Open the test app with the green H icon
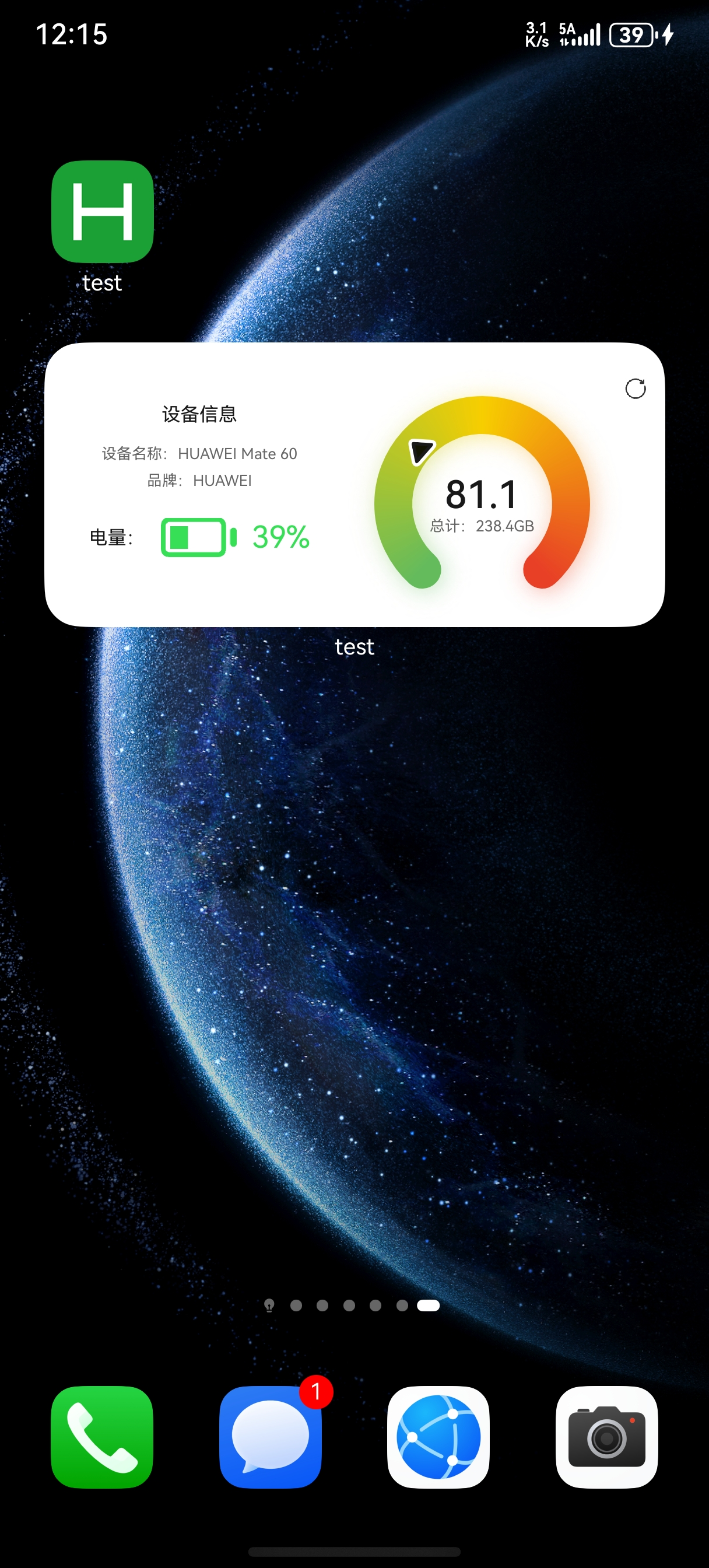This screenshot has width=709, height=1568. [102, 212]
